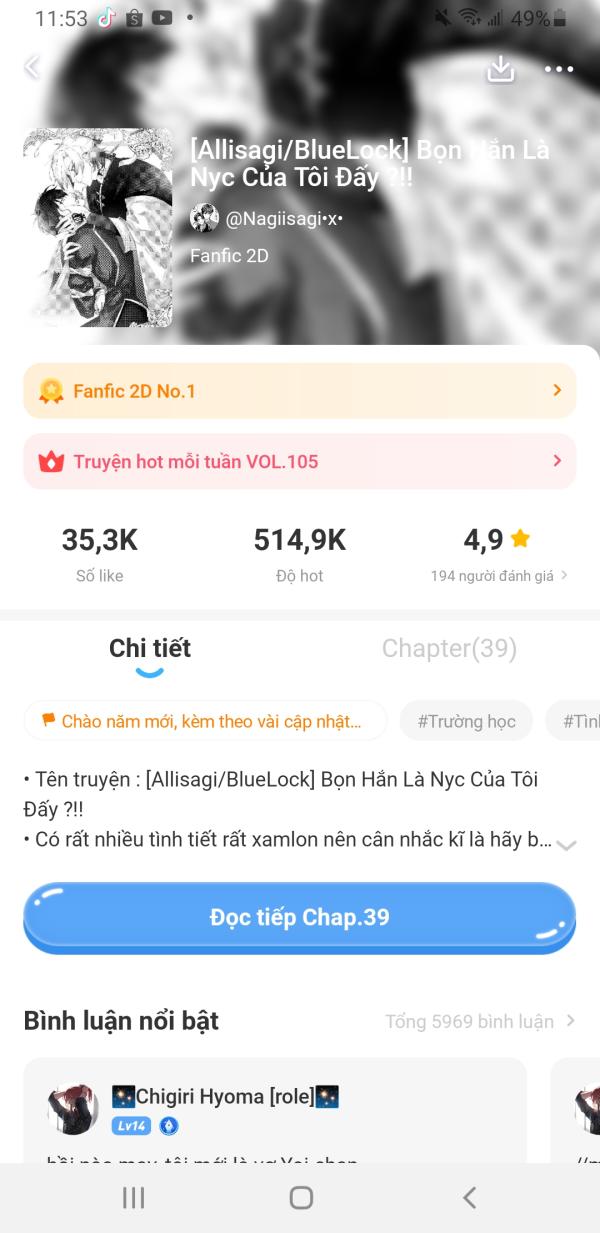Download the story for offline reading

tap(499, 68)
